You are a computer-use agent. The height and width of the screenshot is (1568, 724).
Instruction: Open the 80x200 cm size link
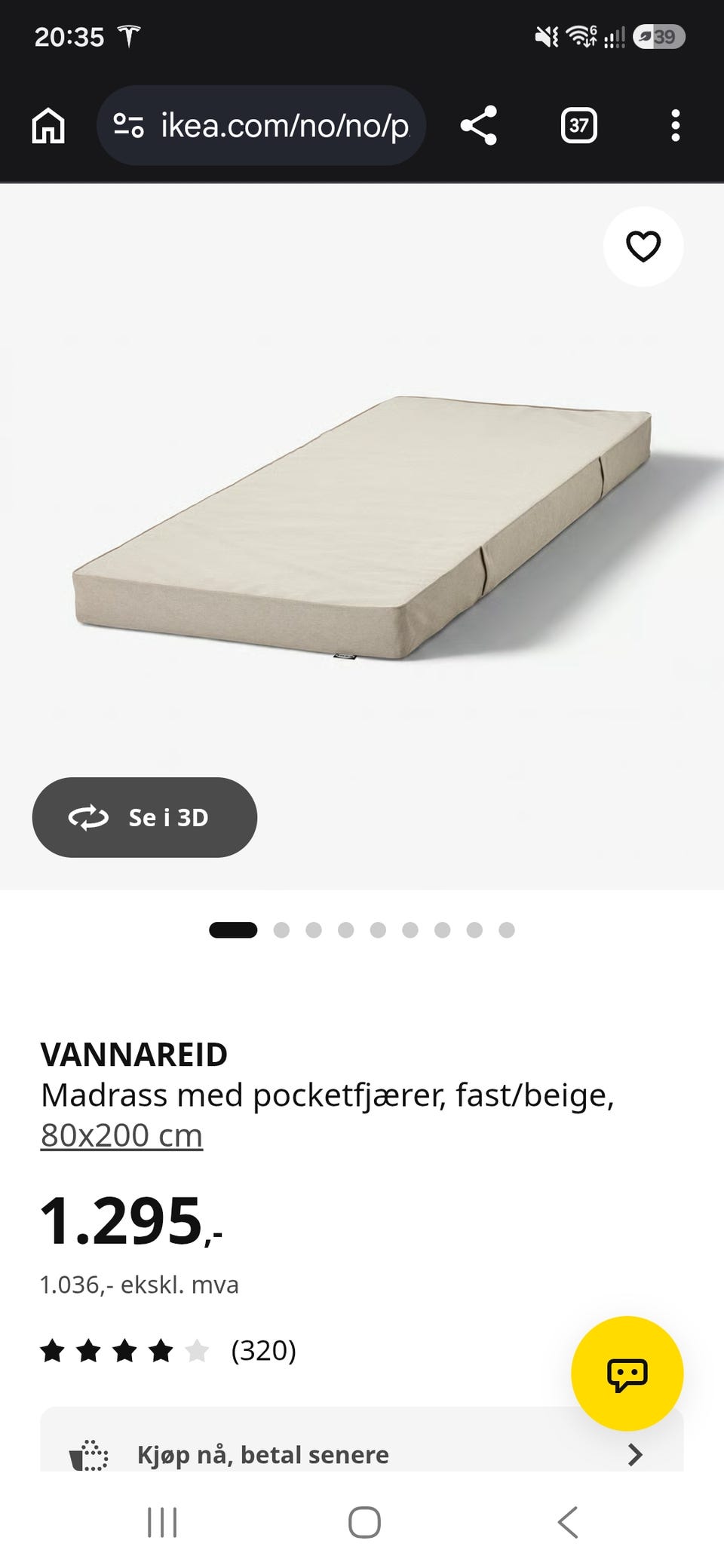click(x=121, y=1135)
